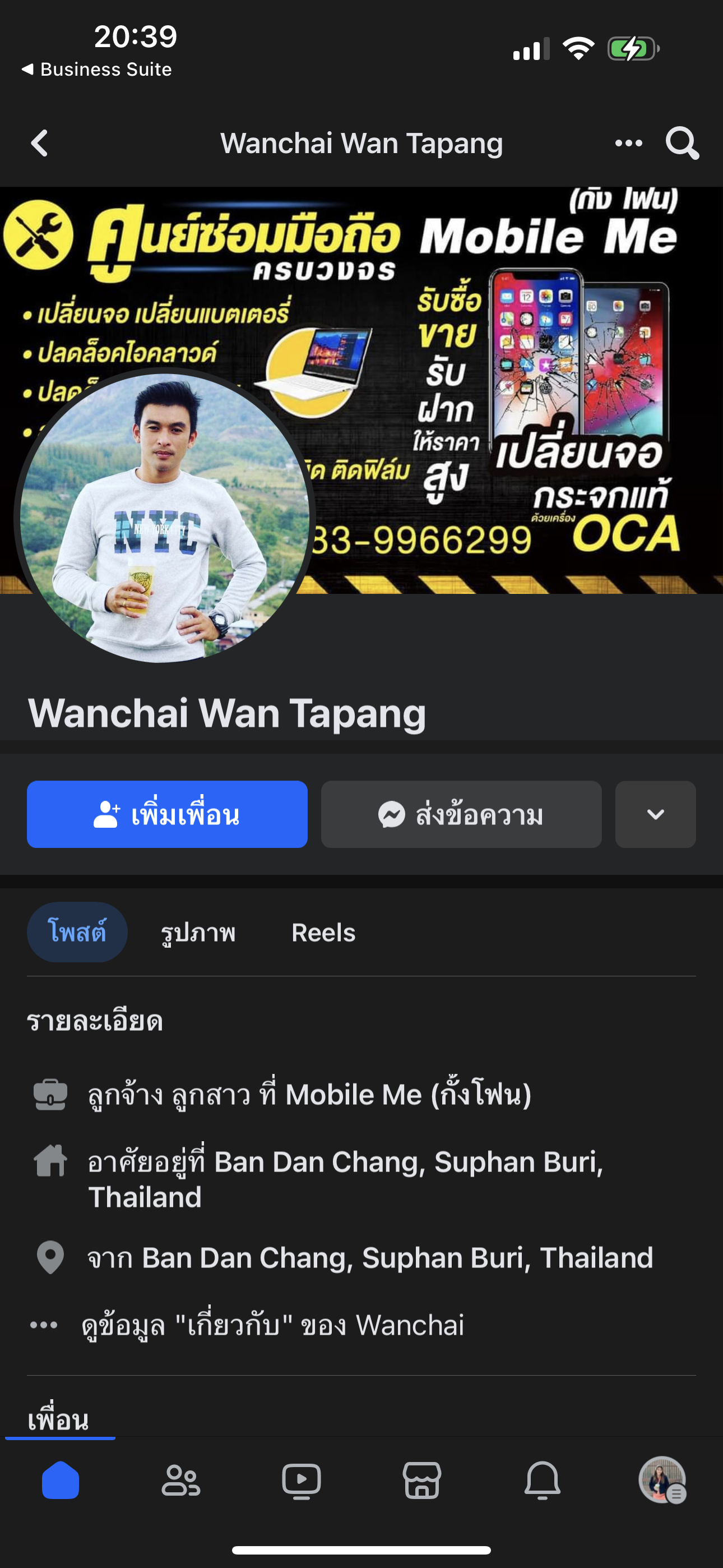Search within this profile
The width and height of the screenshot is (723, 1568).
click(682, 144)
